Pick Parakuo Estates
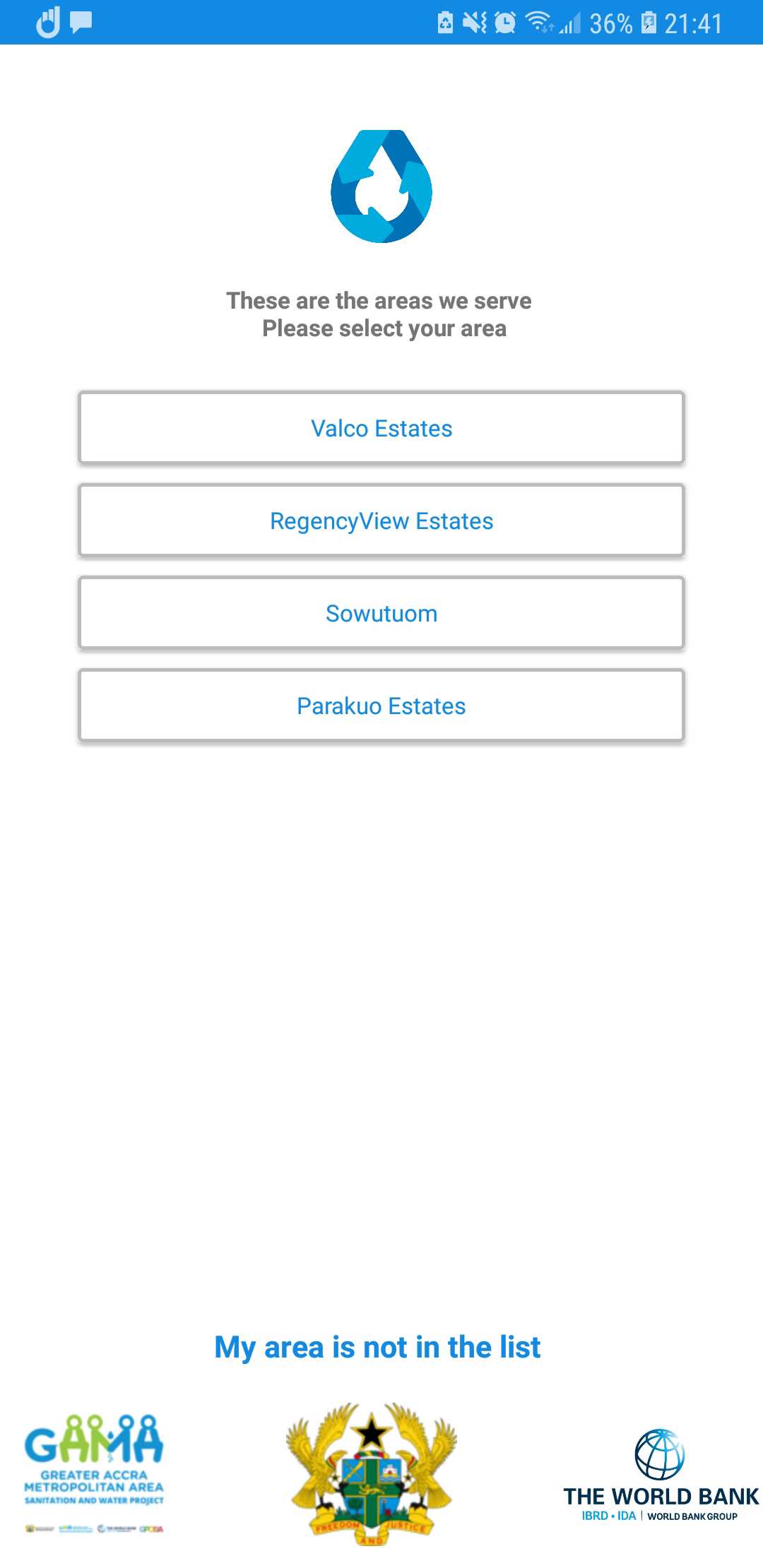Image resolution: width=763 pixels, height=1568 pixels. 381,706
